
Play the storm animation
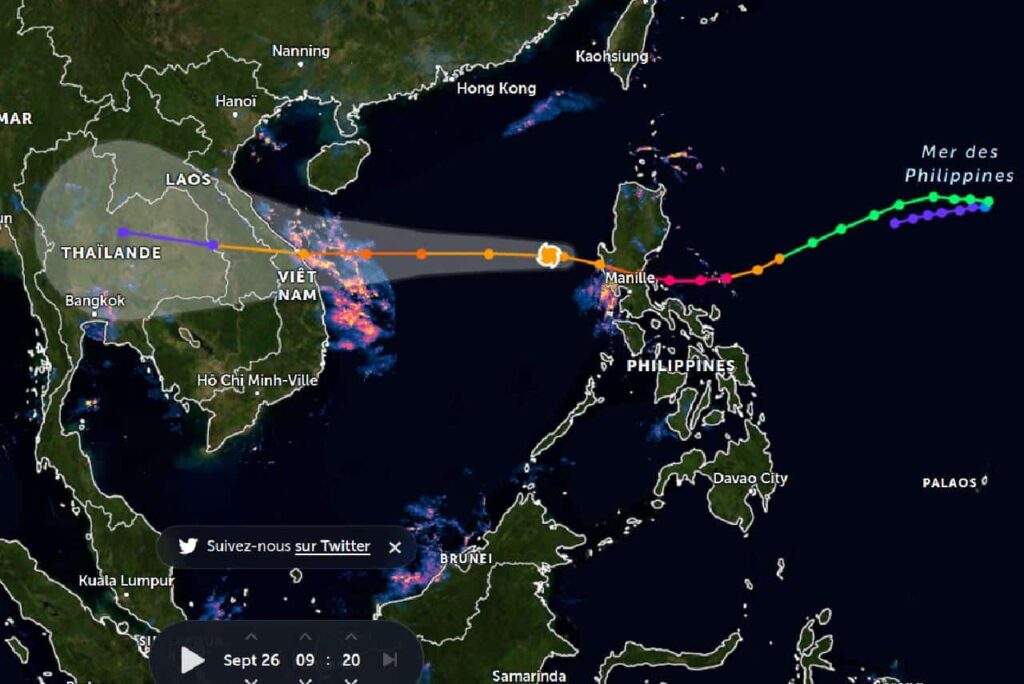(x=192, y=660)
